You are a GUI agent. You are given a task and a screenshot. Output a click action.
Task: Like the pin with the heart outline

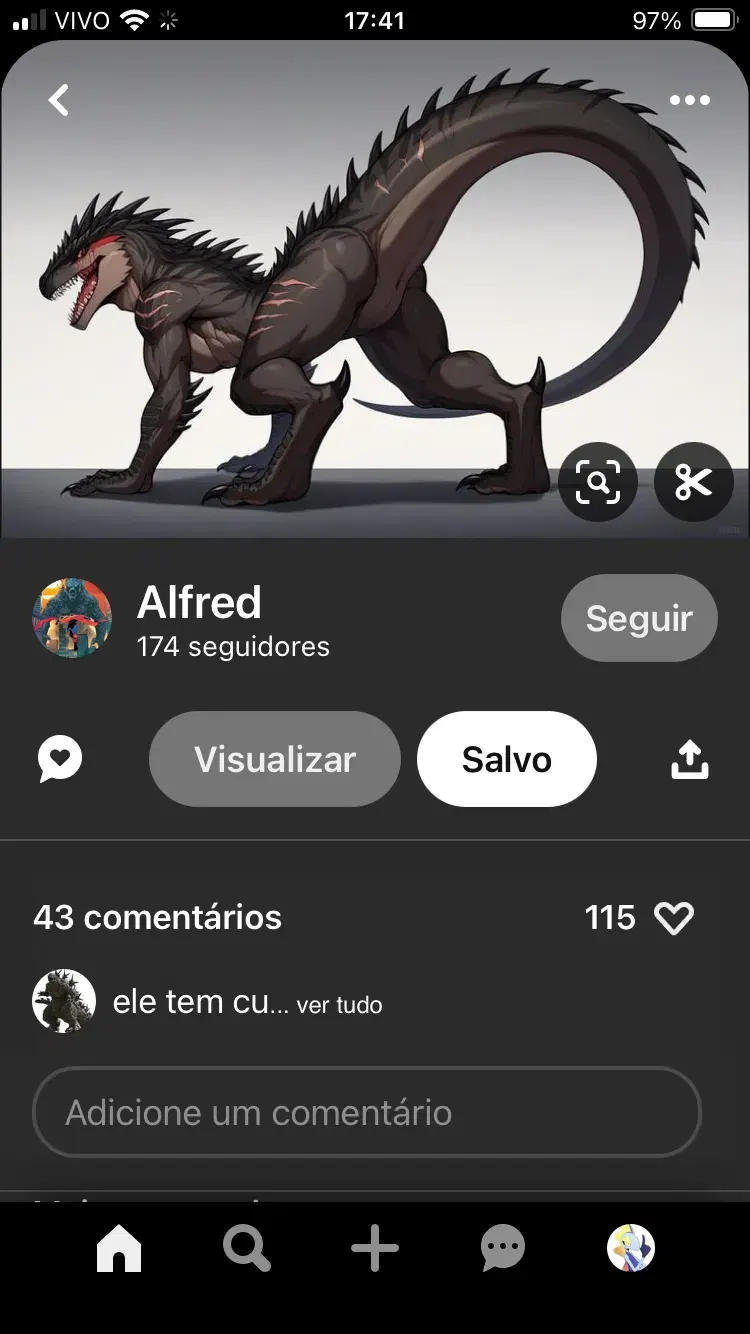674,918
